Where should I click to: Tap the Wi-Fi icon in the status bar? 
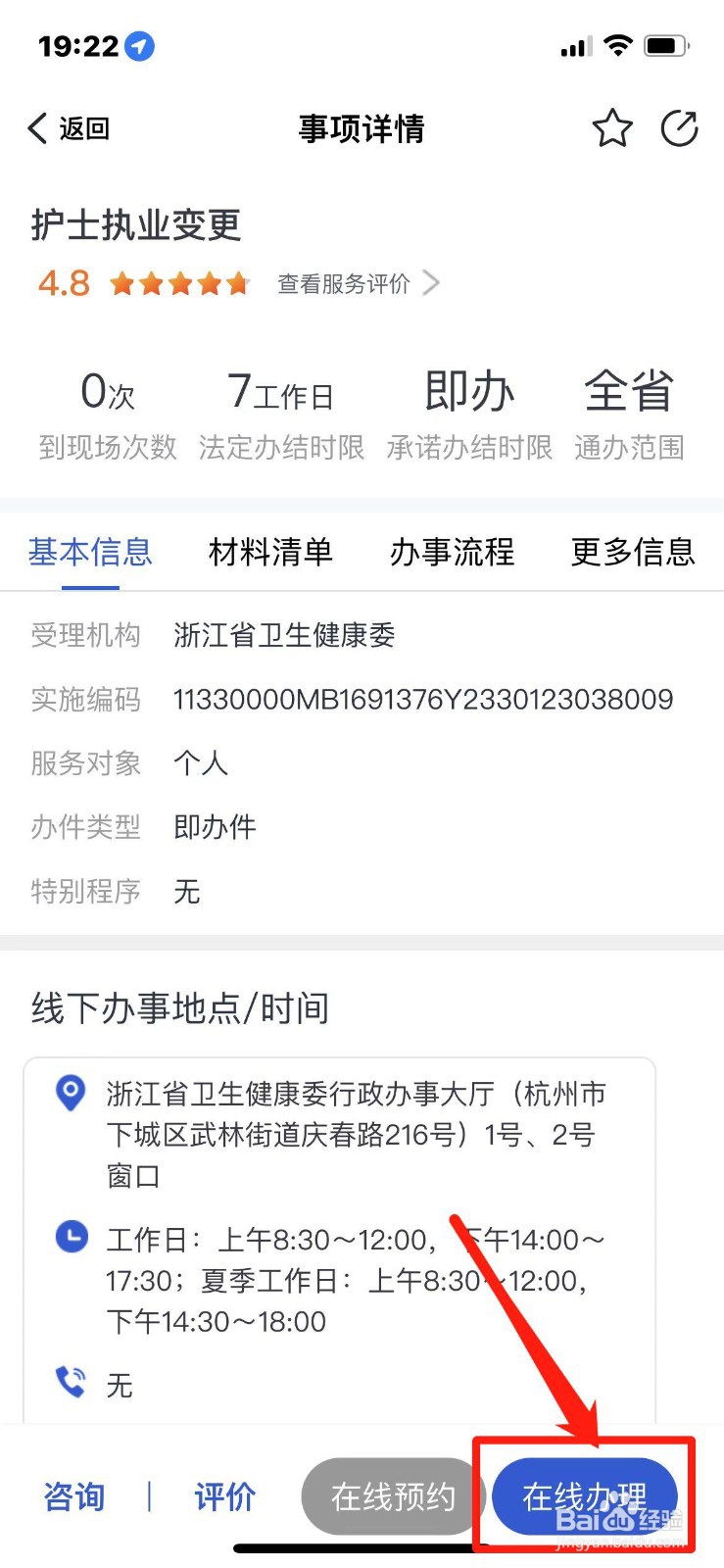coord(618,44)
